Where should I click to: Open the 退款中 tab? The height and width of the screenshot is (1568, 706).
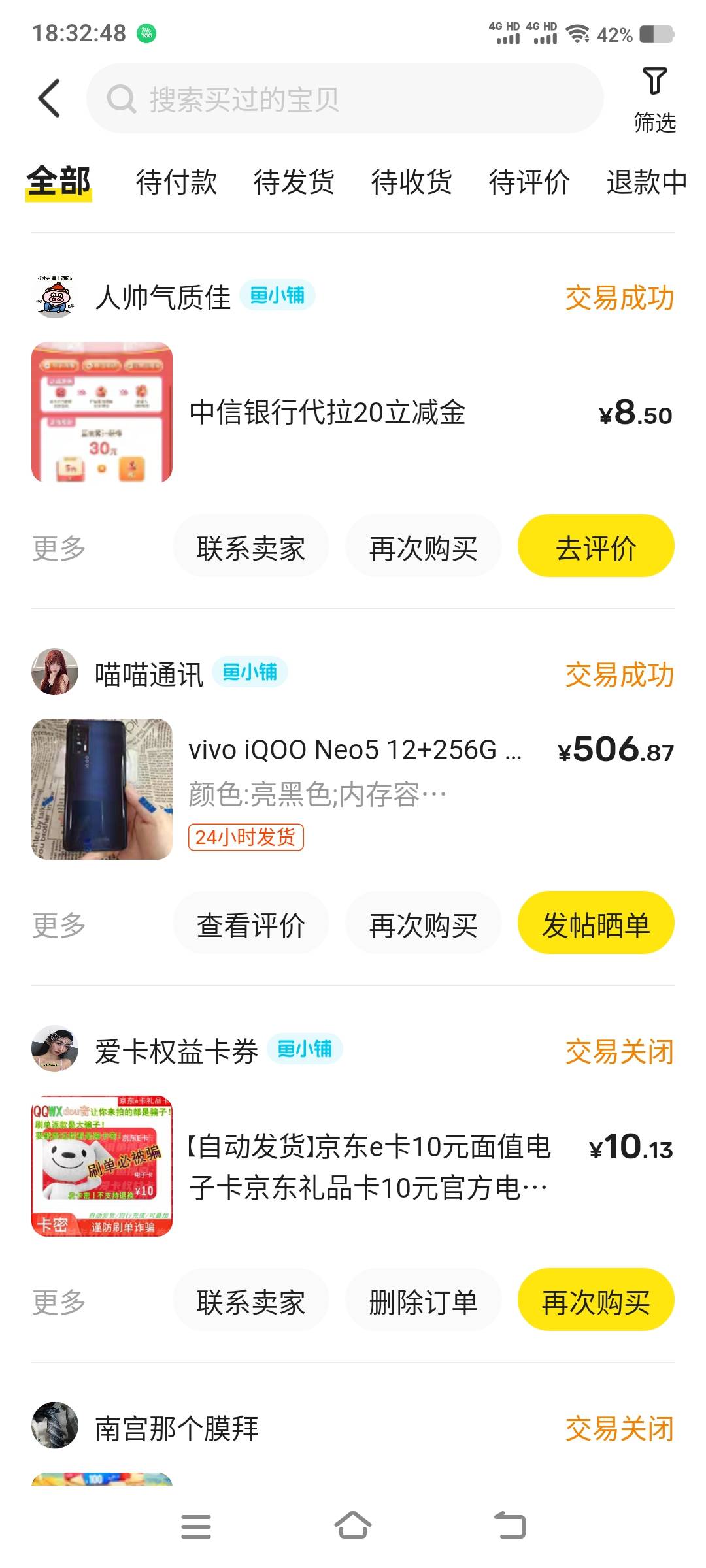coord(647,182)
